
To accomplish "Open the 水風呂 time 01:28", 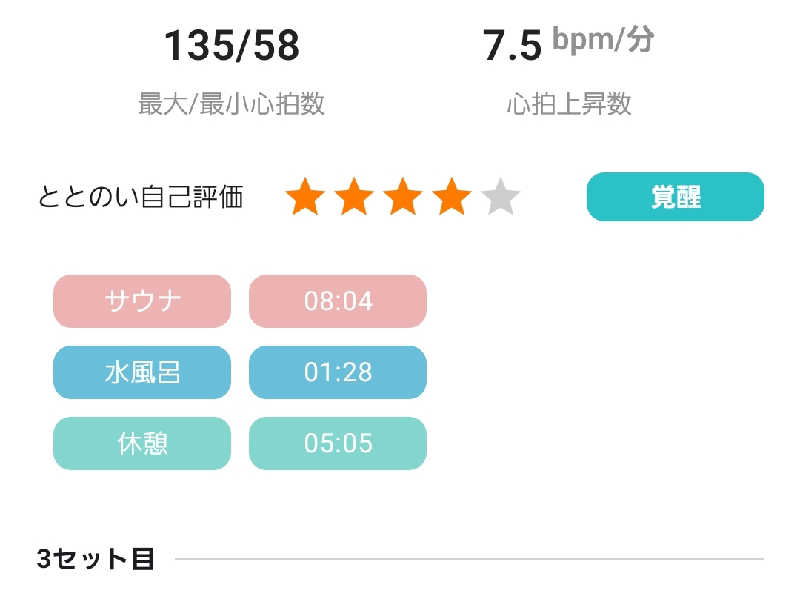I will pyautogui.click(x=338, y=372).
